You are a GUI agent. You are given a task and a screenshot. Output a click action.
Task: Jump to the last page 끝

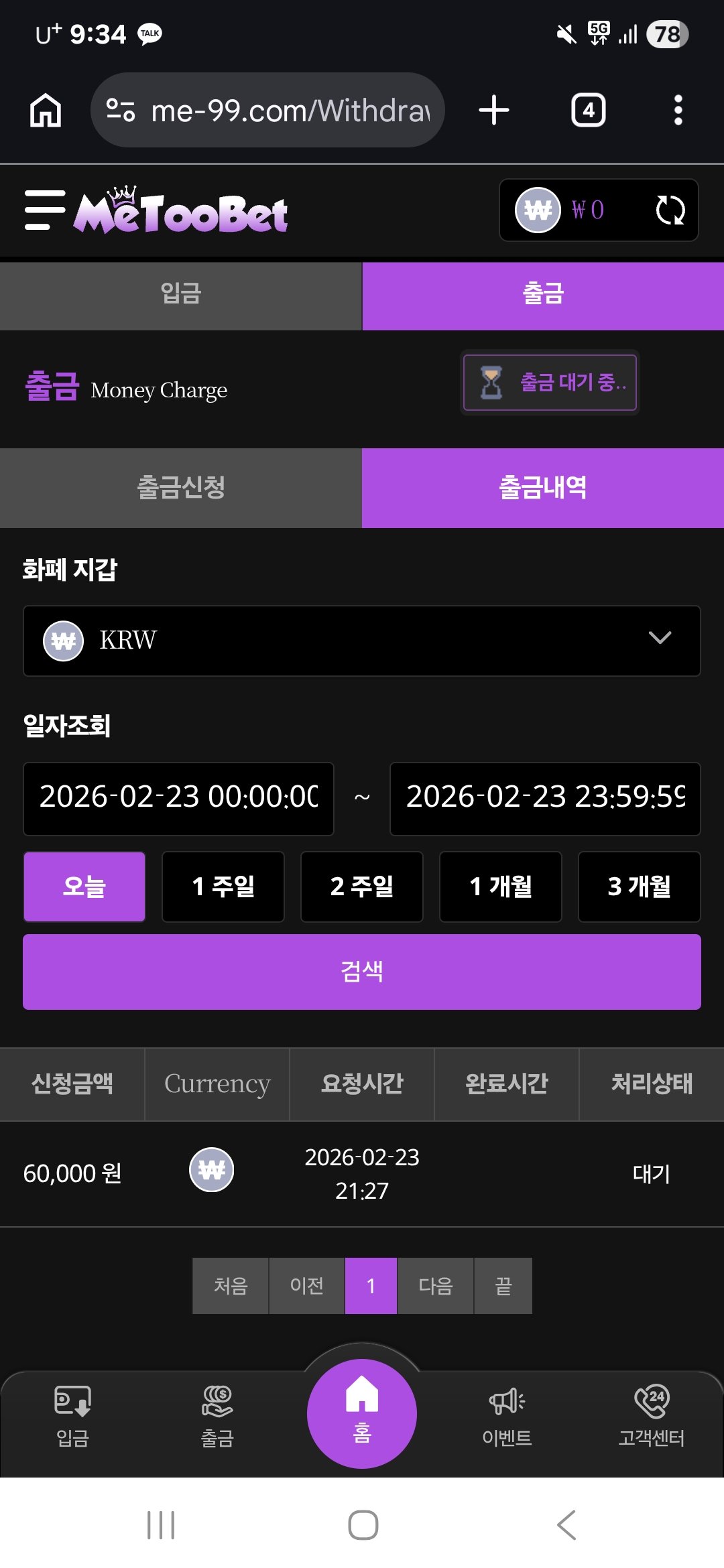(x=503, y=1285)
